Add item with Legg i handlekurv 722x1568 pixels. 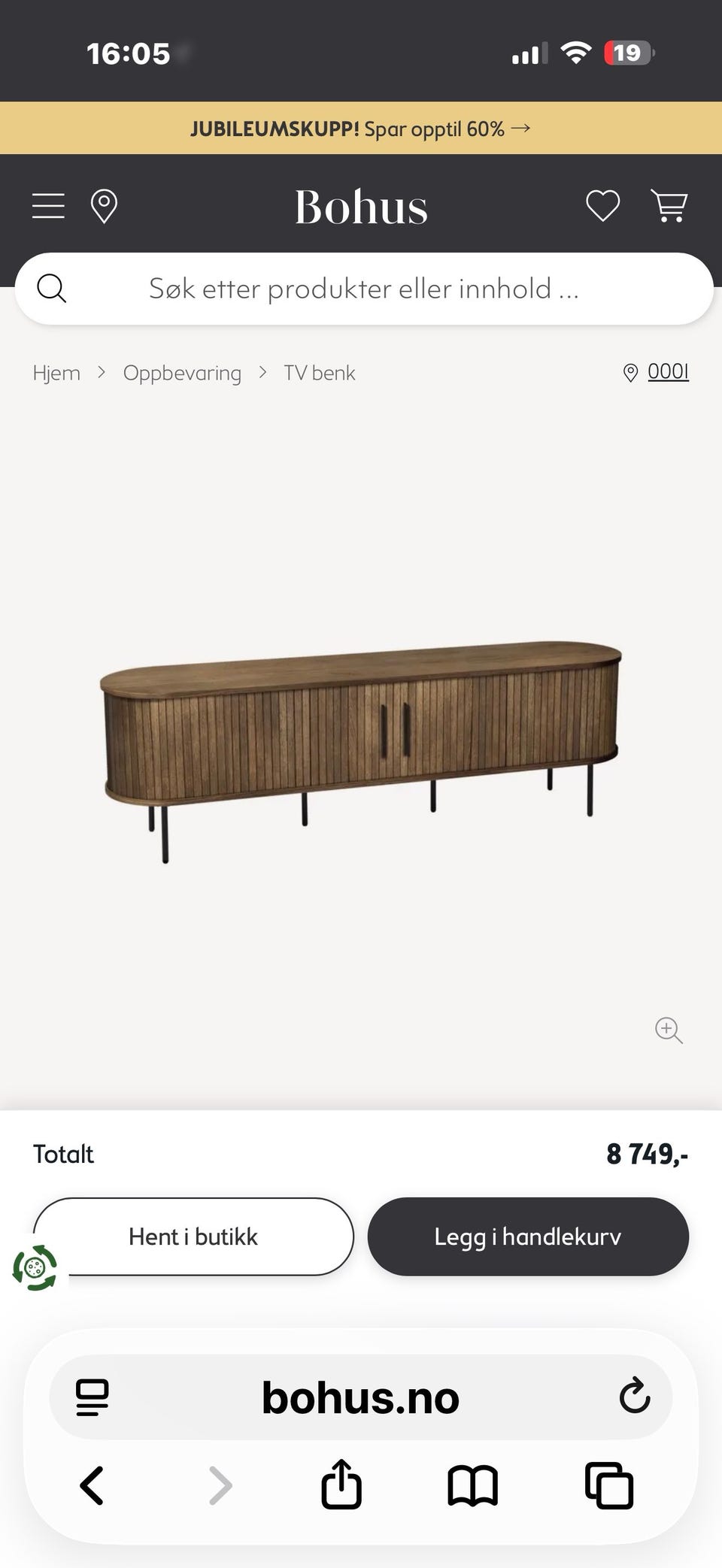pyautogui.click(x=528, y=1237)
